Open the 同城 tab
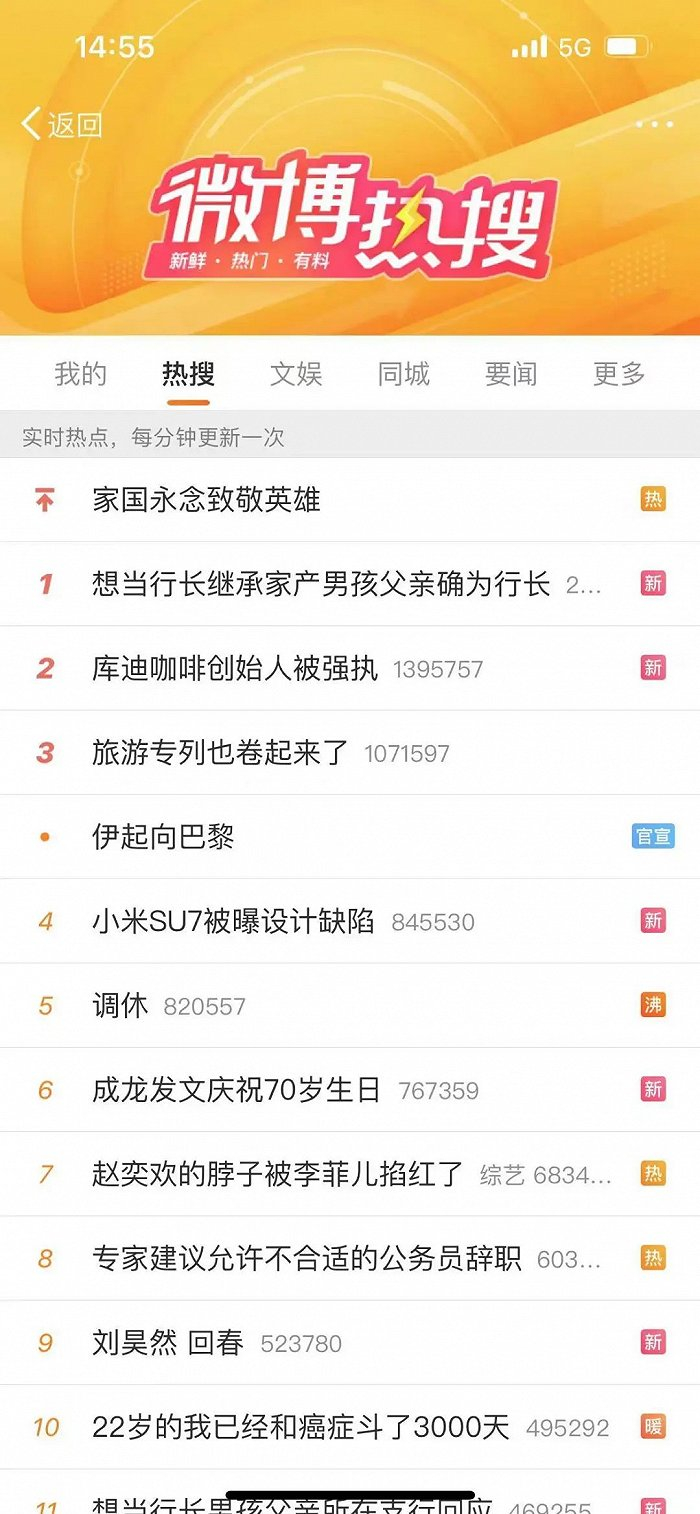The image size is (700, 1514). click(x=404, y=374)
